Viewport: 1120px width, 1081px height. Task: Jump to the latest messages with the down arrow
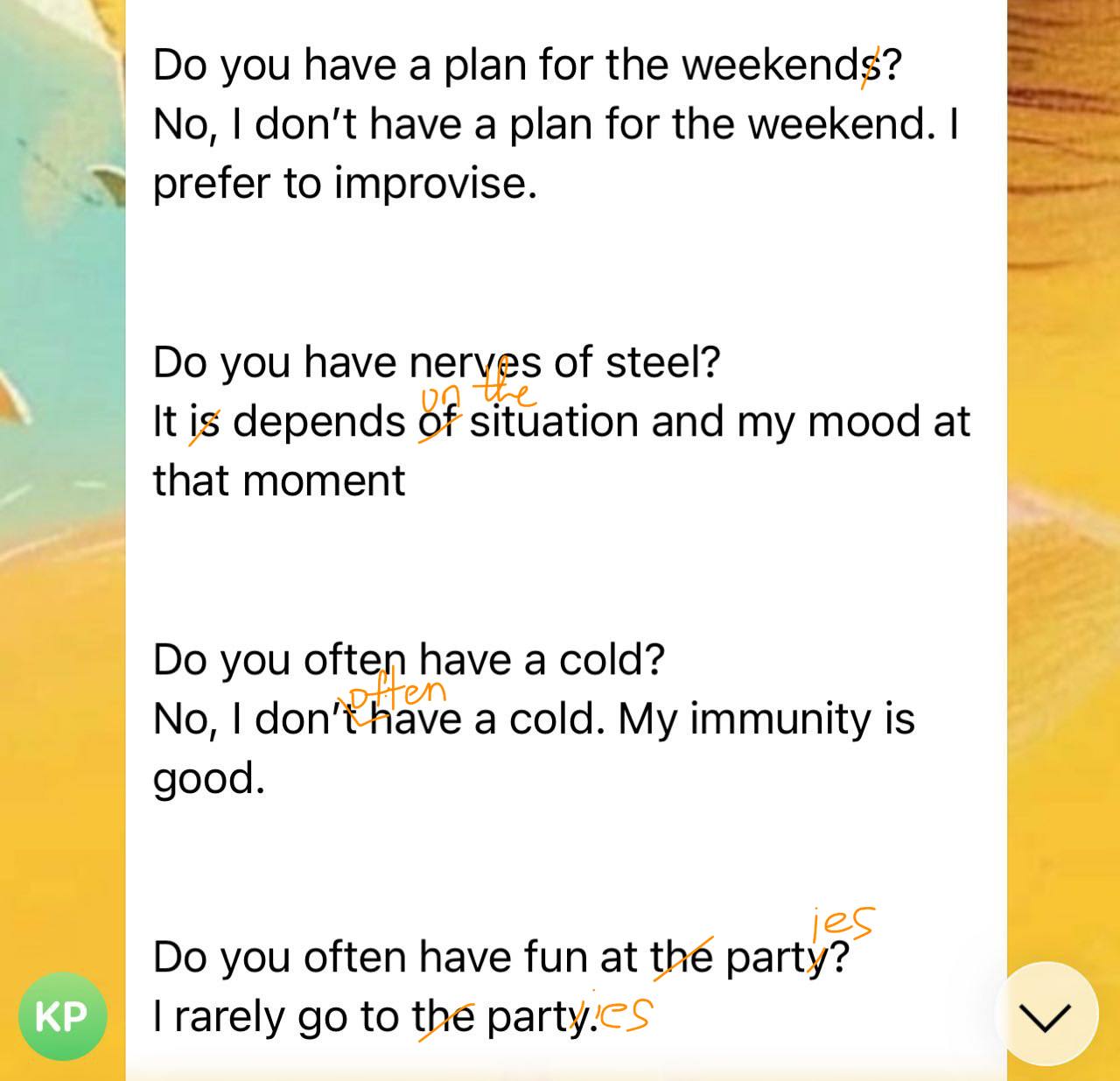pos(1046,1014)
